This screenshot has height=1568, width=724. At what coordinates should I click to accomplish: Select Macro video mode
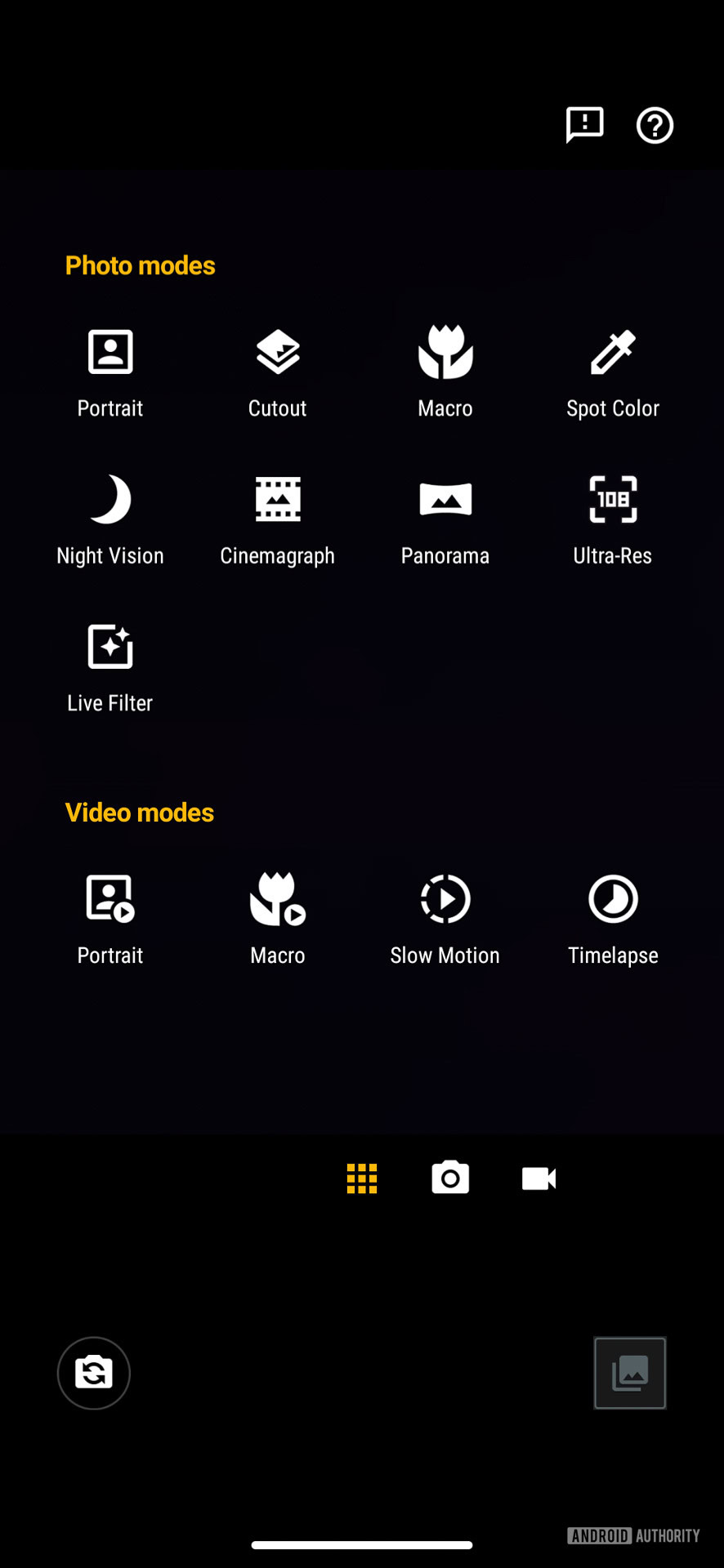click(x=278, y=920)
